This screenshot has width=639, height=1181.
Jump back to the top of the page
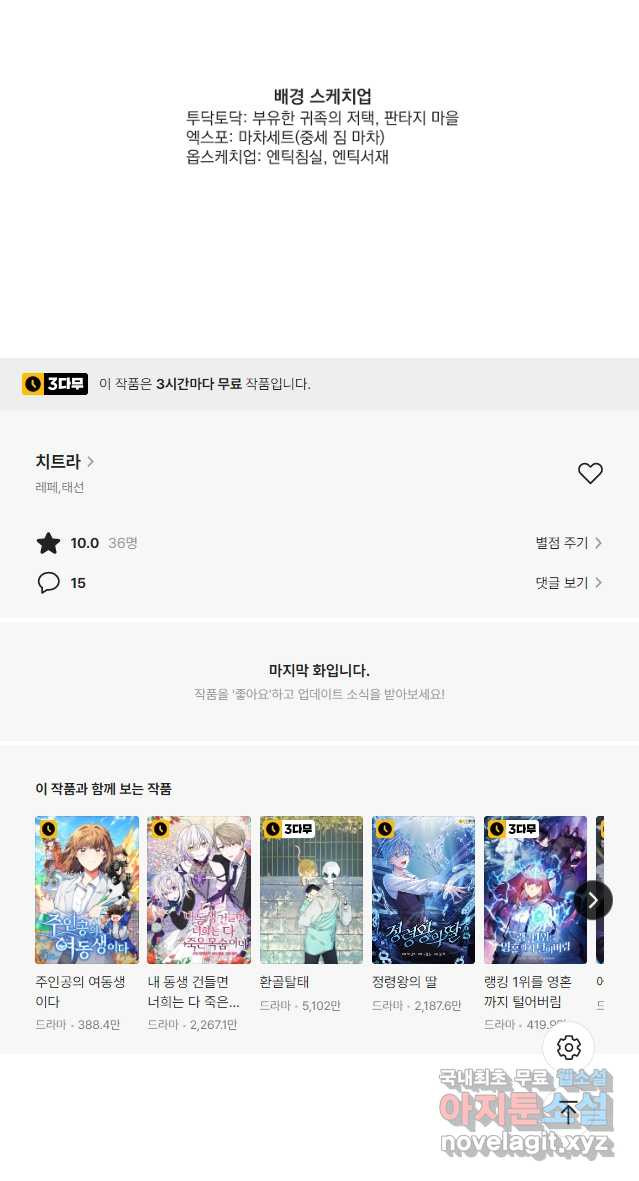coord(569,1112)
